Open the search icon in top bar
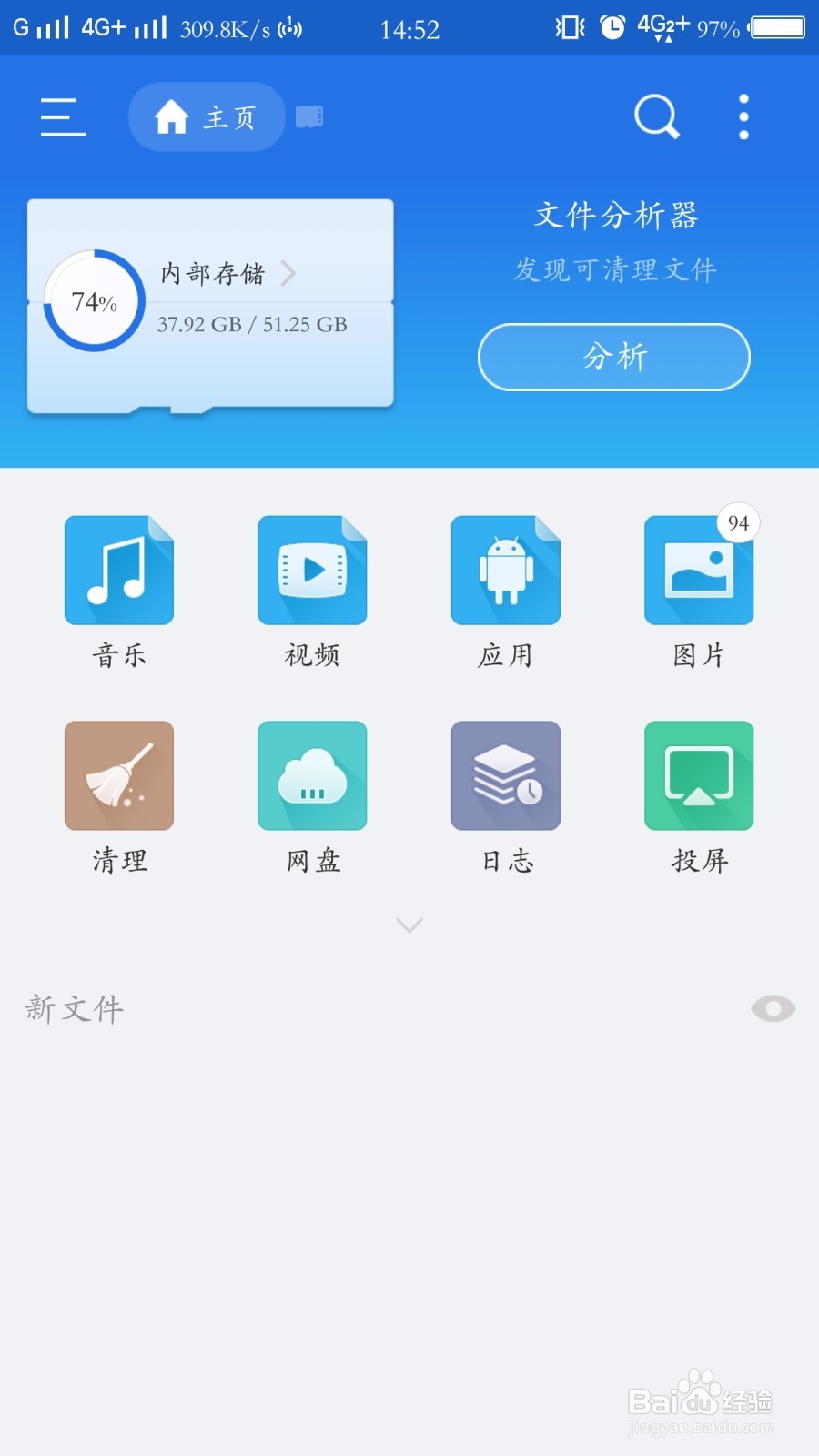 point(655,116)
